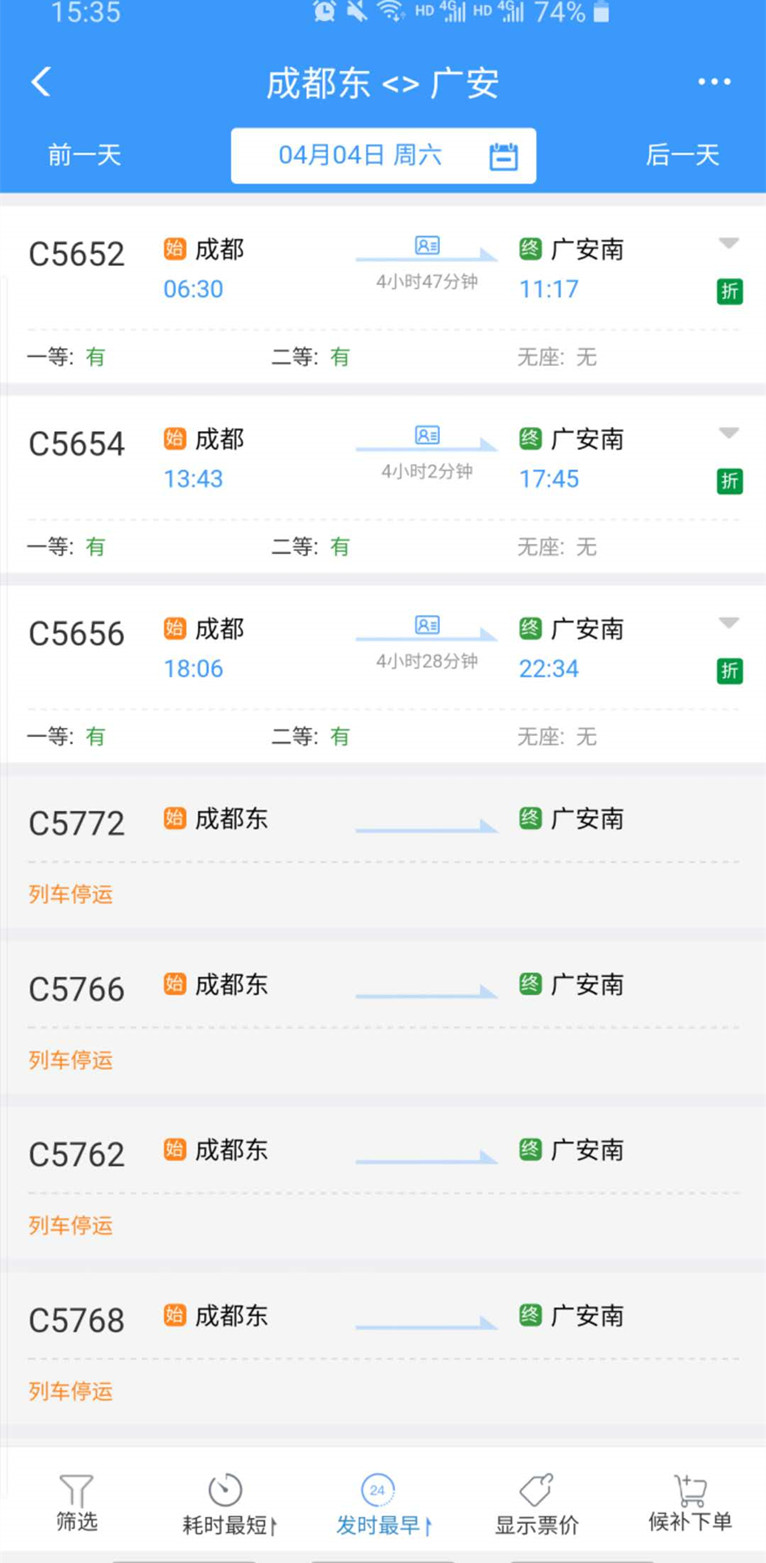Show ticket prices (显示票价)
766x1563 pixels.
(x=537, y=1505)
